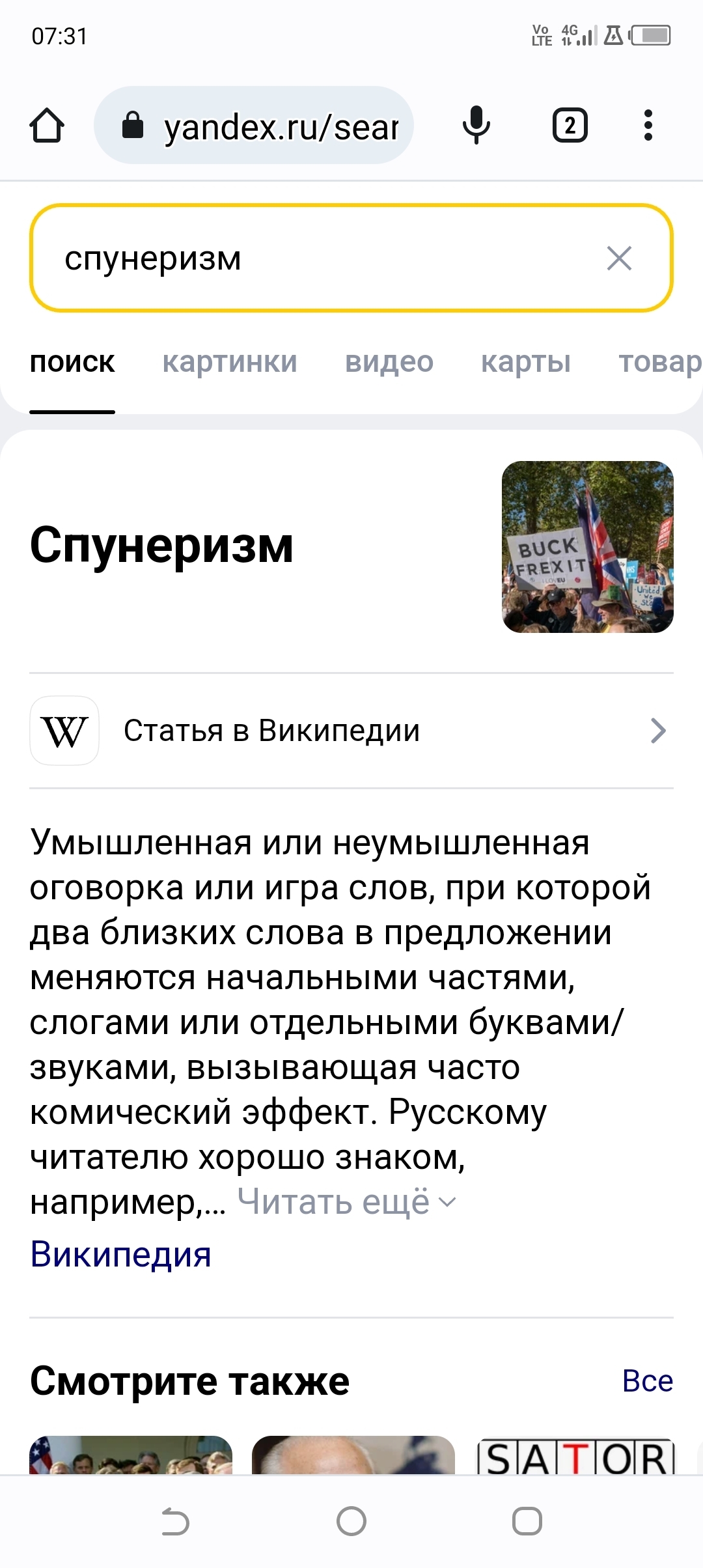Start voice search with the microphone
This screenshot has width=703, height=1568.
(476, 125)
